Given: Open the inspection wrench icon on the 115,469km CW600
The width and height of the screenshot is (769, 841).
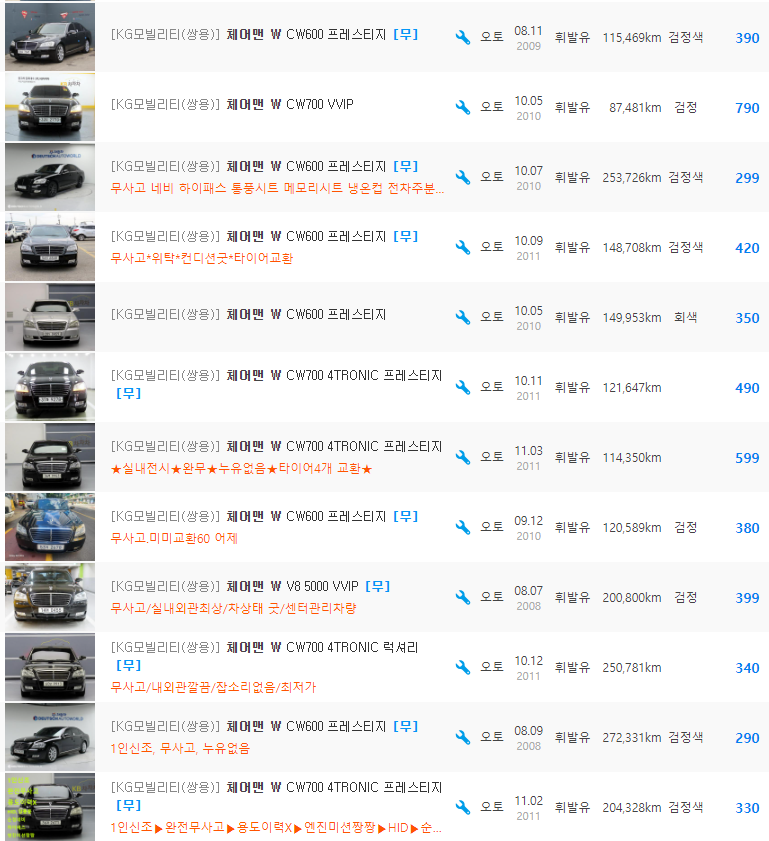Looking at the screenshot, I should (462, 35).
